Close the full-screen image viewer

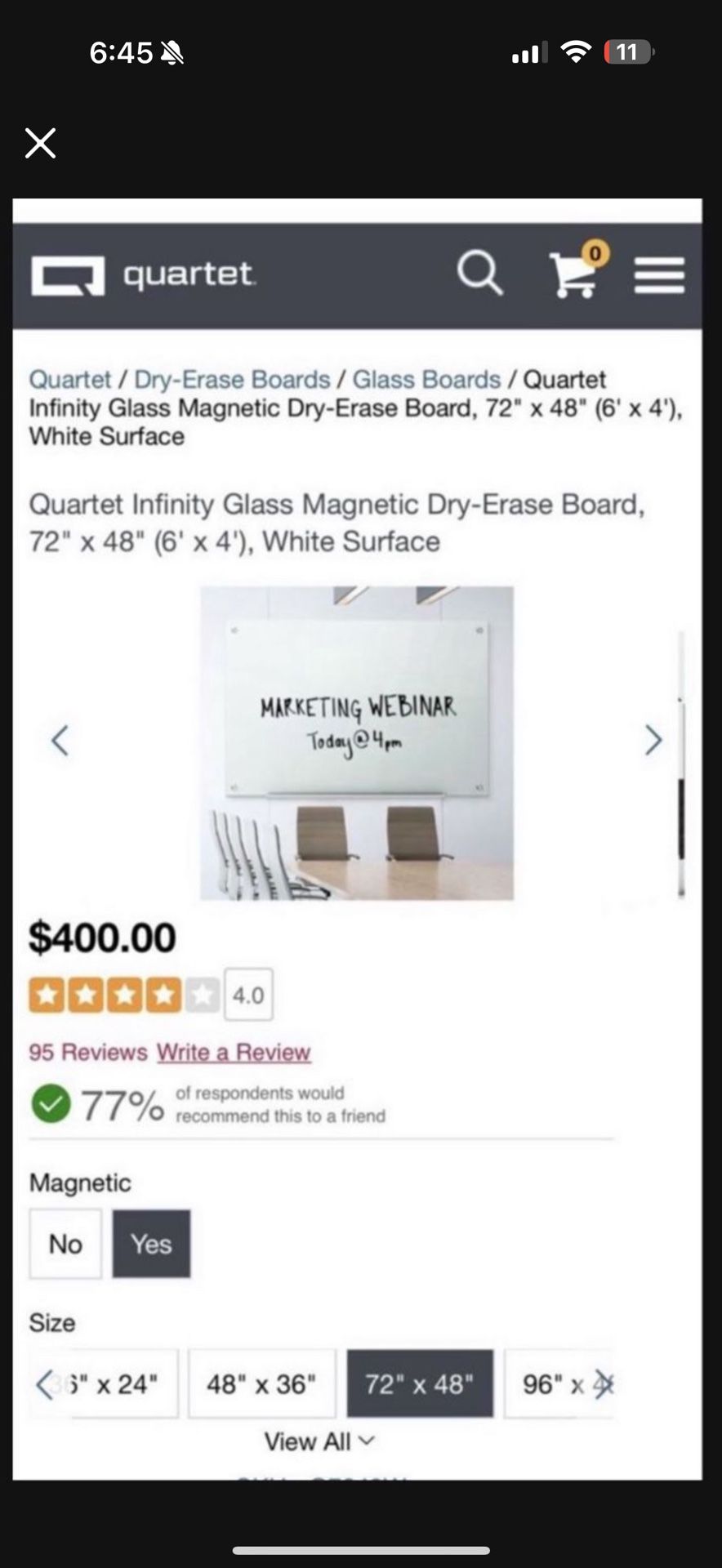coord(40,143)
